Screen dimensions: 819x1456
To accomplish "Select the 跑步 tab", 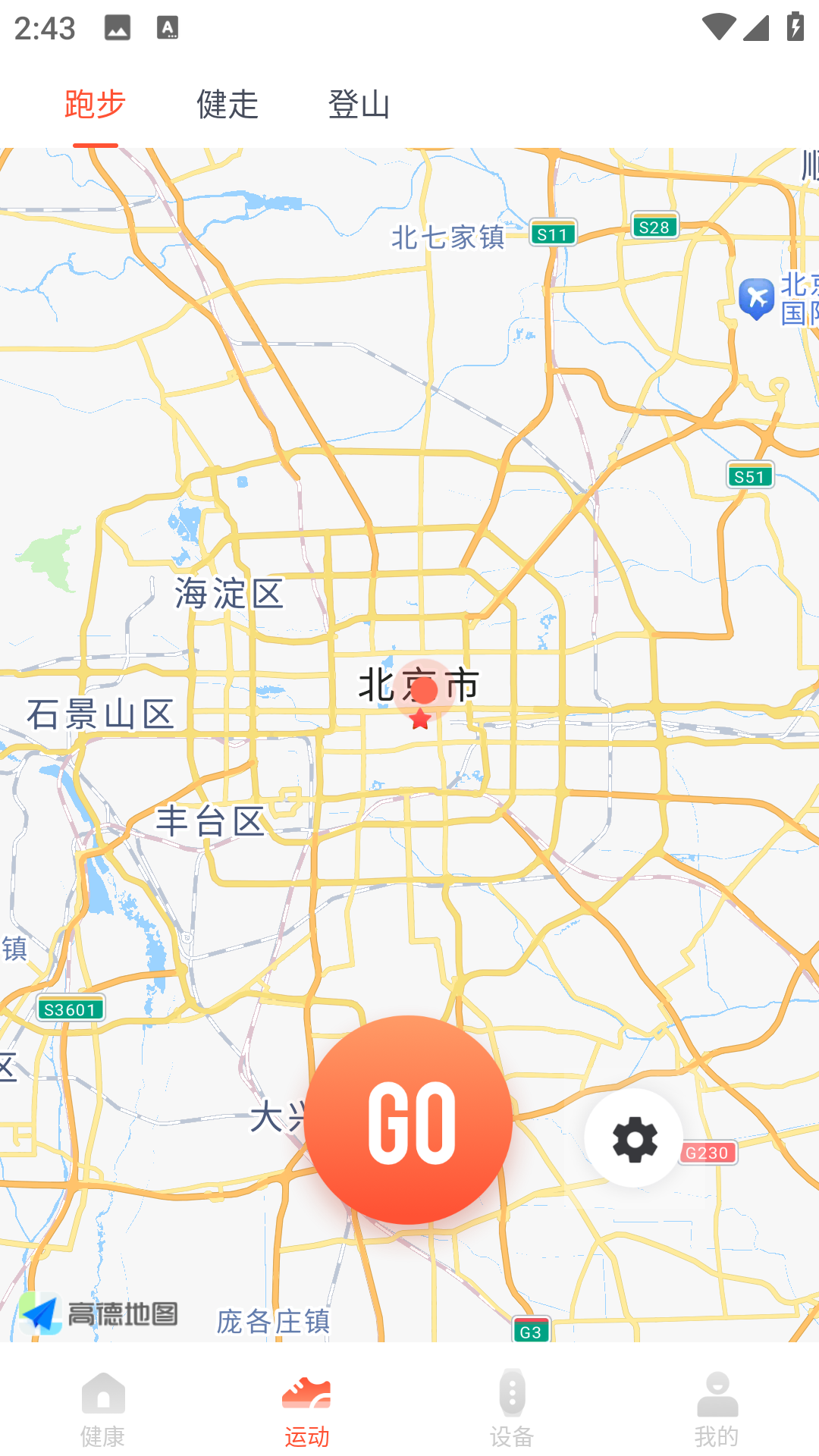I will pyautogui.click(x=94, y=105).
